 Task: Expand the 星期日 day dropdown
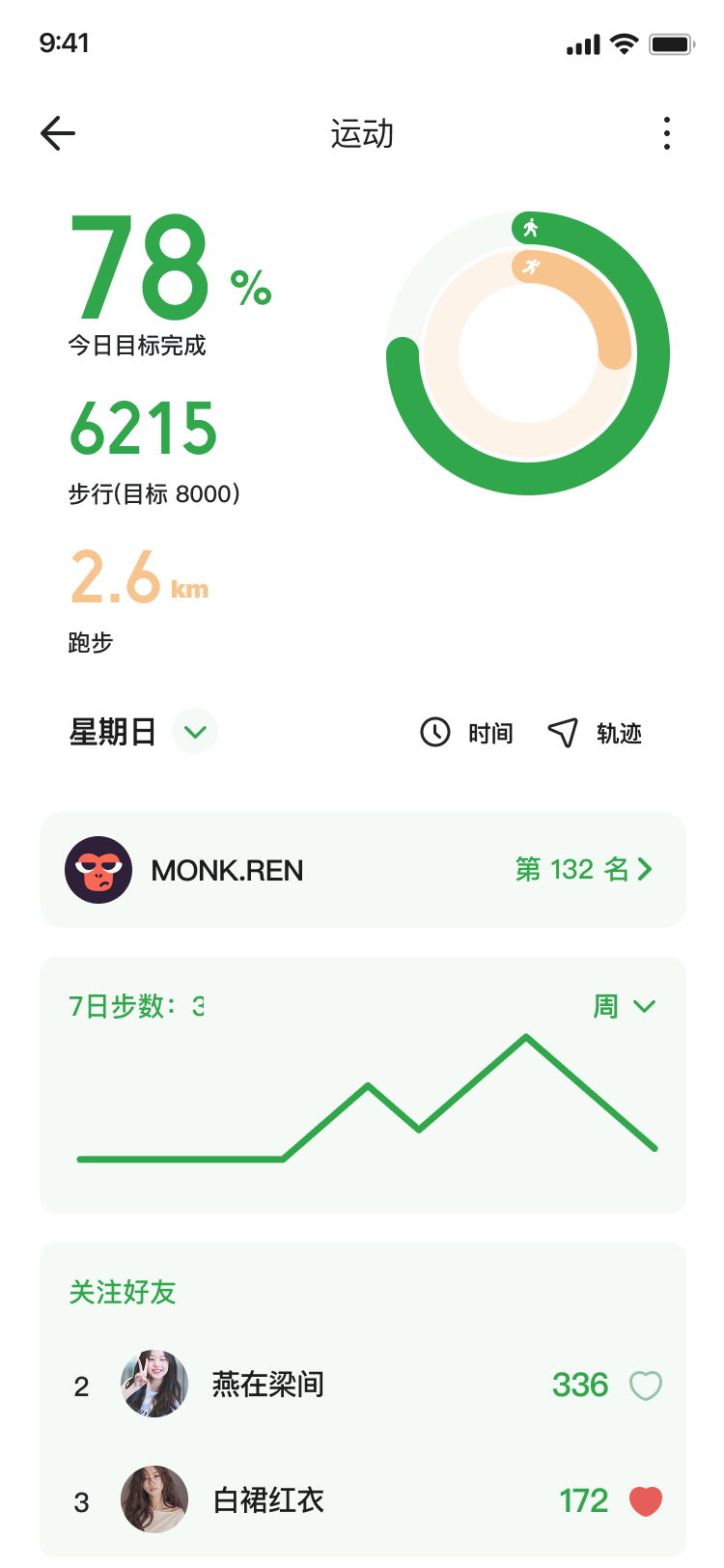tap(195, 732)
